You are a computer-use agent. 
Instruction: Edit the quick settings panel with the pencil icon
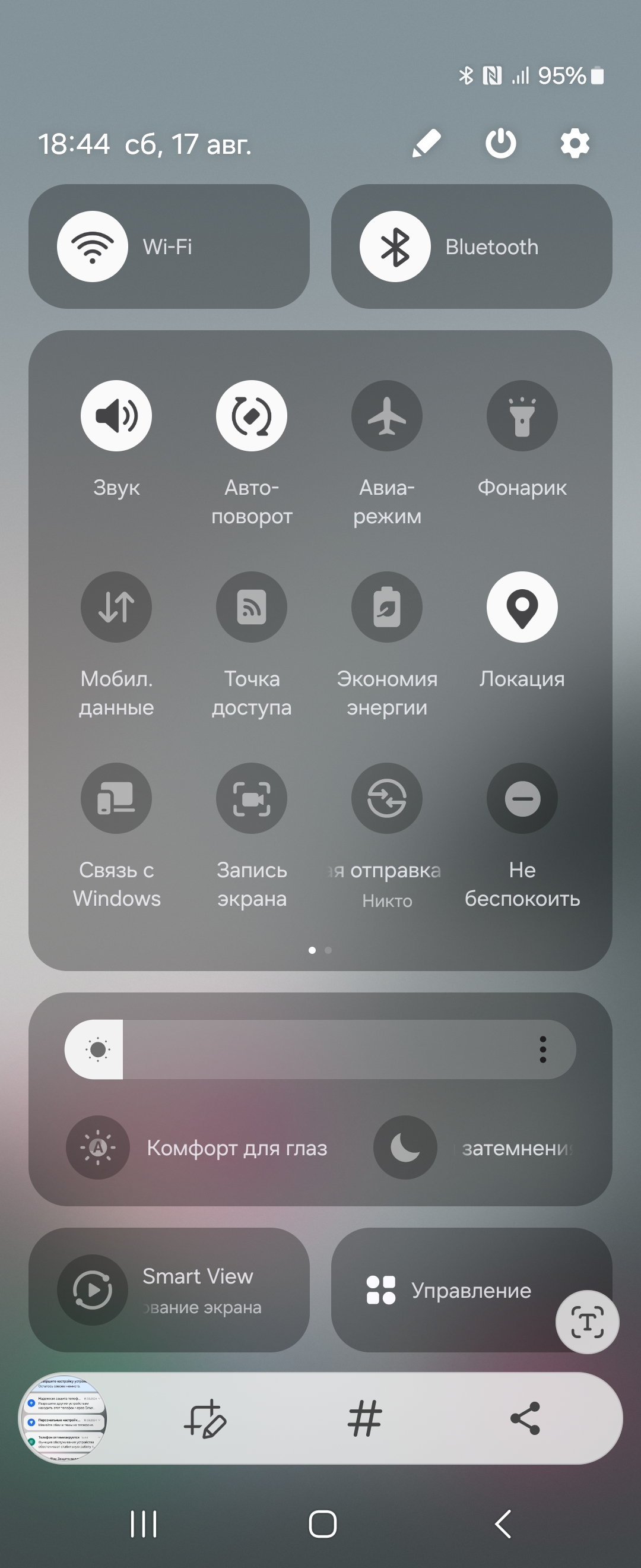(426, 144)
